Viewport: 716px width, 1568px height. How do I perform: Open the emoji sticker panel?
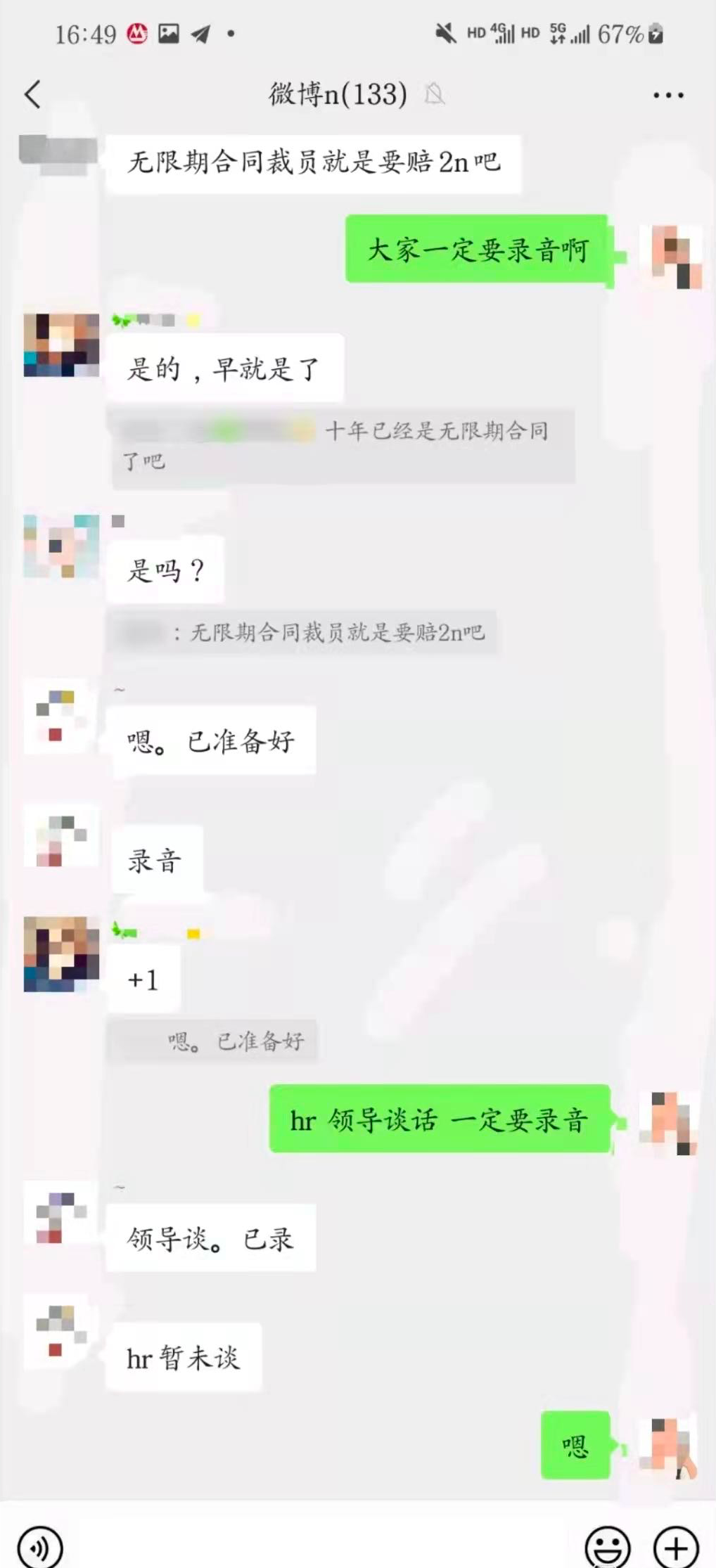607,1546
